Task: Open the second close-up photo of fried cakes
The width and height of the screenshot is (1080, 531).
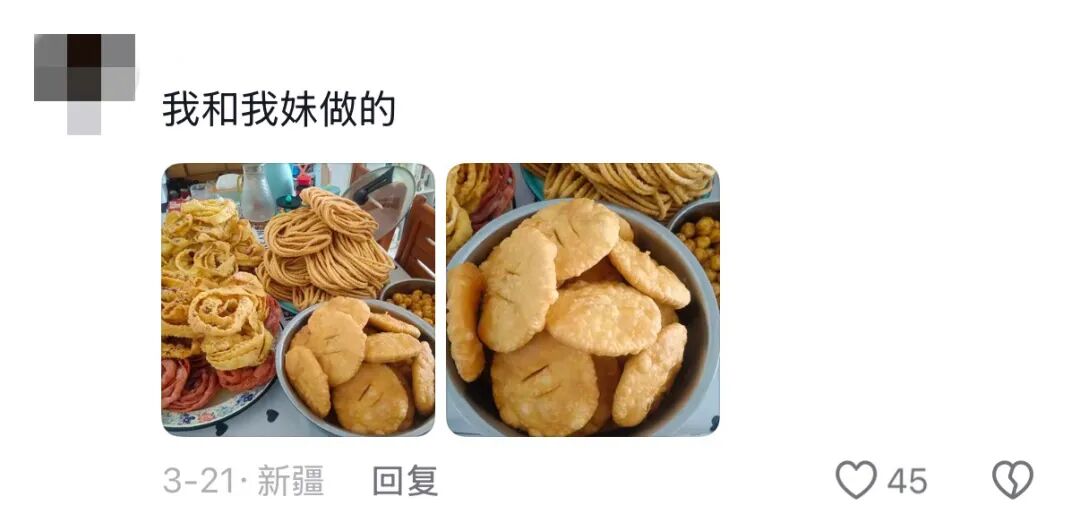Action: [x=582, y=300]
